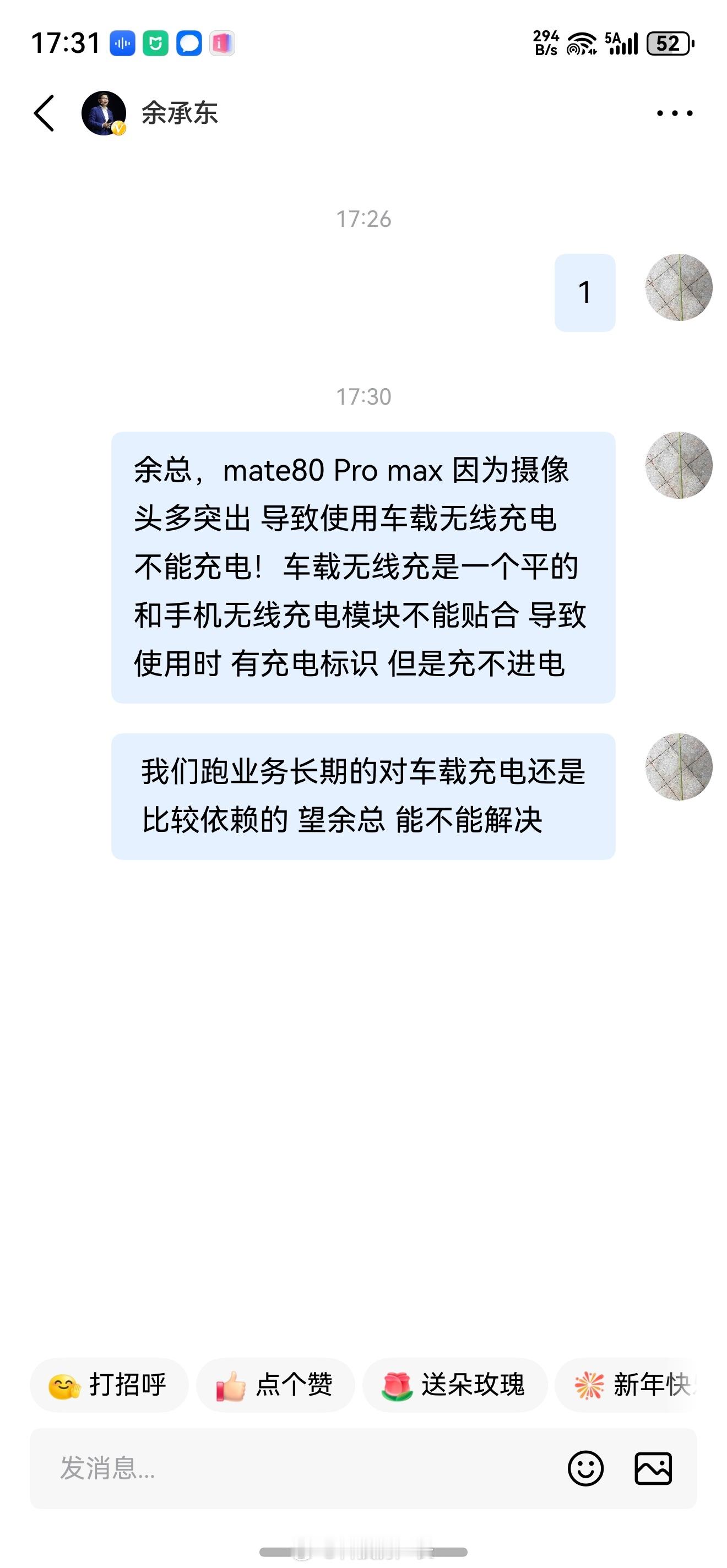The width and height of the screenshot is (727, 1568).
Task: Tap the back arrow to leave the chat
Action: [42, 113]
